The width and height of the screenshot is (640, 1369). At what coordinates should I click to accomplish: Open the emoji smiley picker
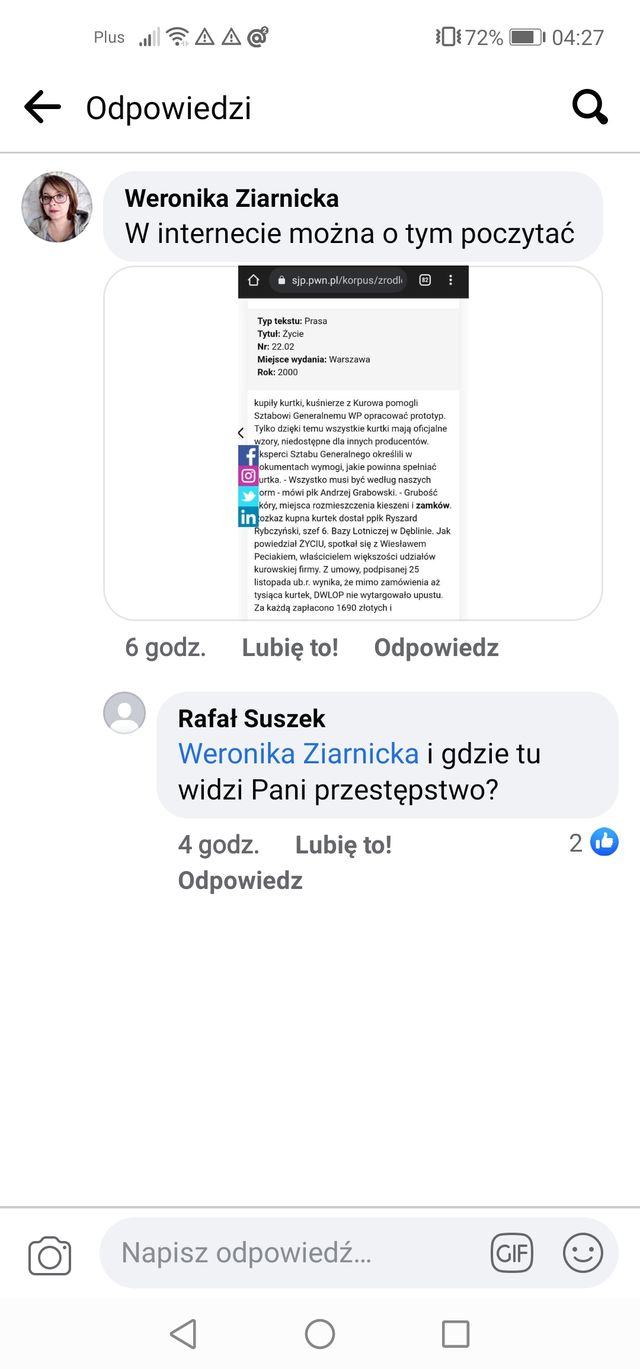(583, 1253)
